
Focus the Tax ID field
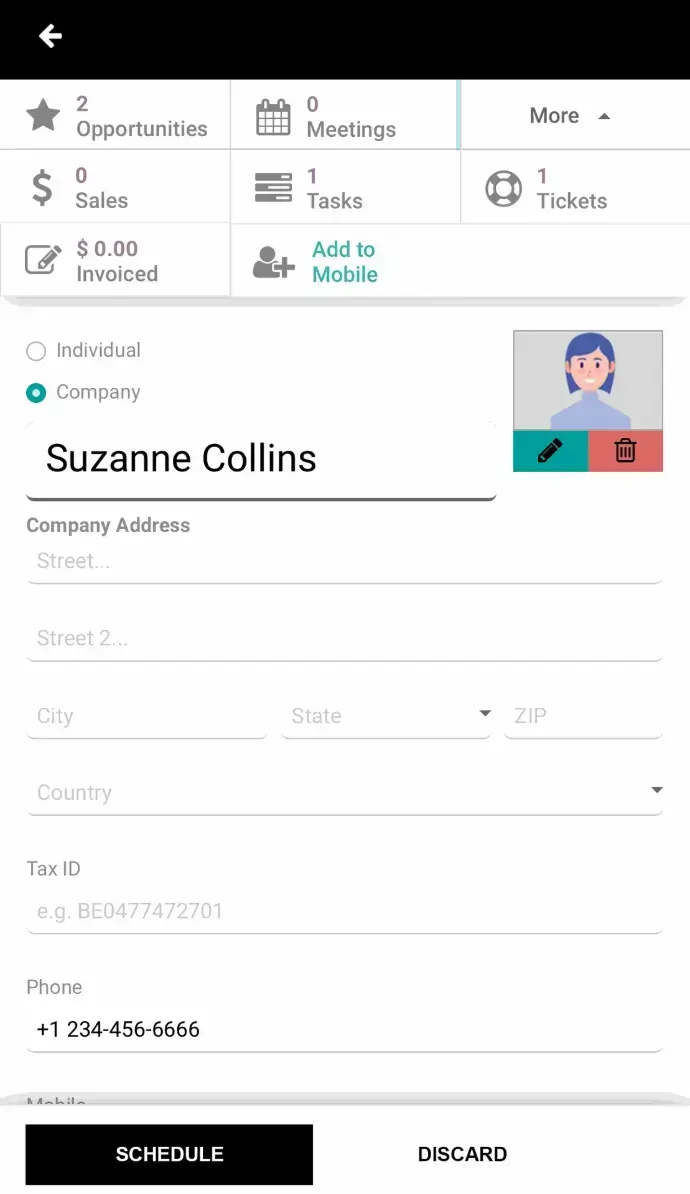click(x=343, y=911)
